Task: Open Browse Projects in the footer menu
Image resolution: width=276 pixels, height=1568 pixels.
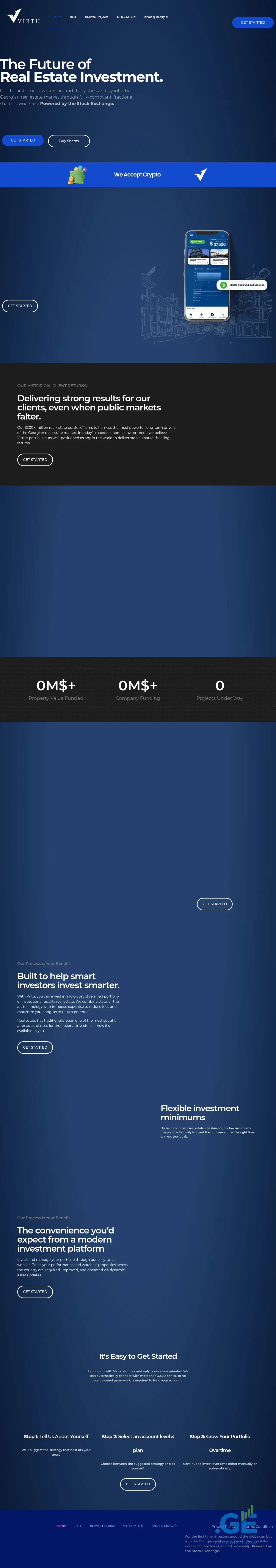Action: coord(102,1525)
